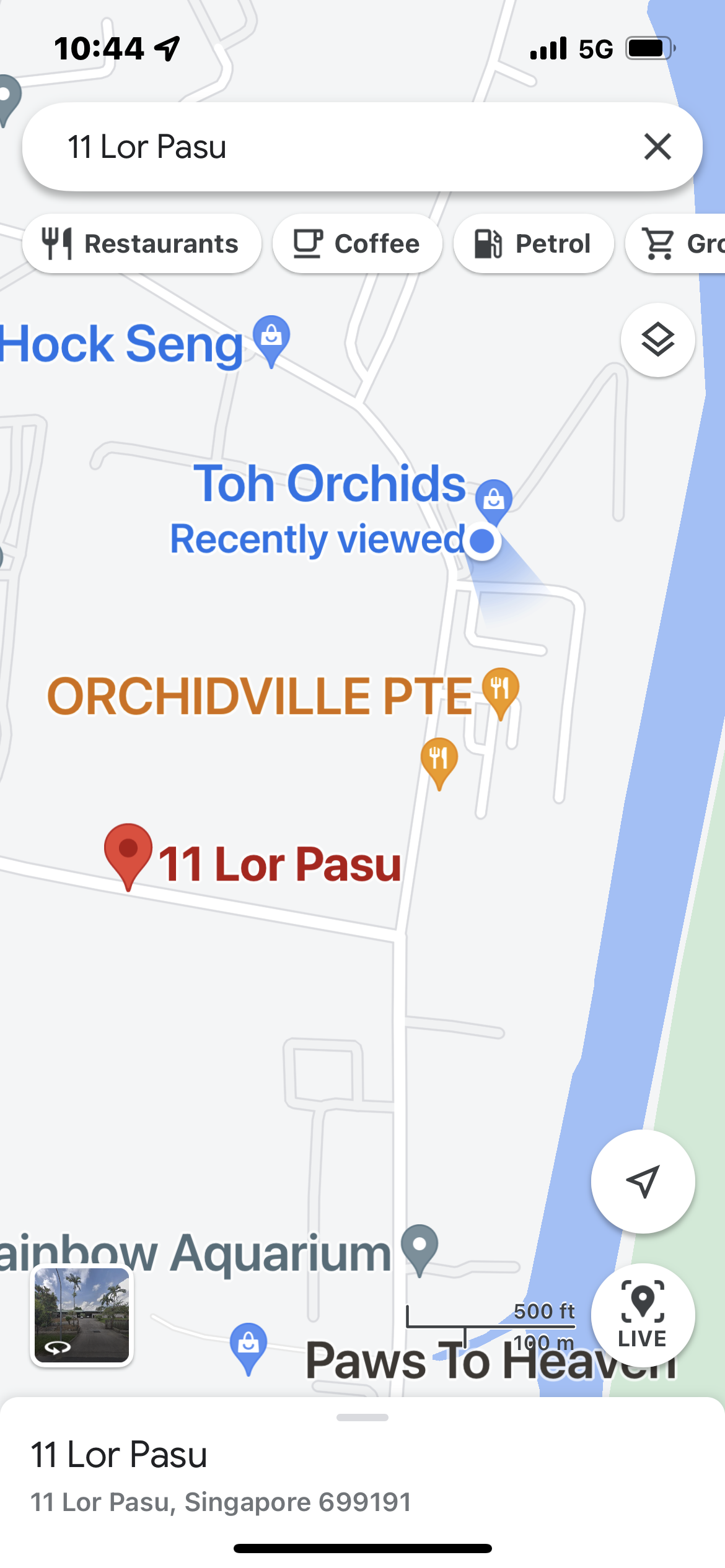Open the map layers button

coord(657,340)
